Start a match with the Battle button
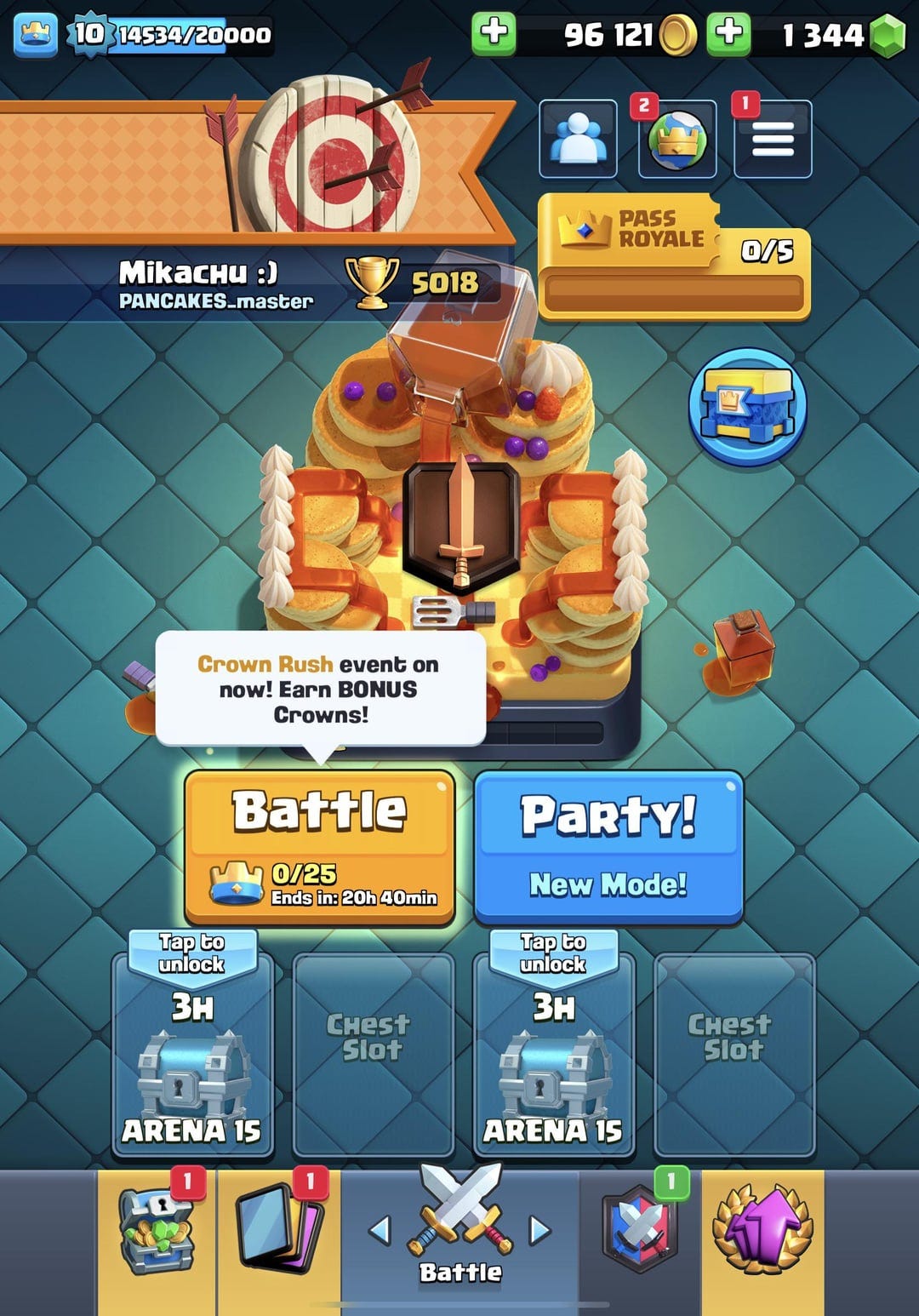The width and height of the screenshot is (919, 1316). click(319, 847)
